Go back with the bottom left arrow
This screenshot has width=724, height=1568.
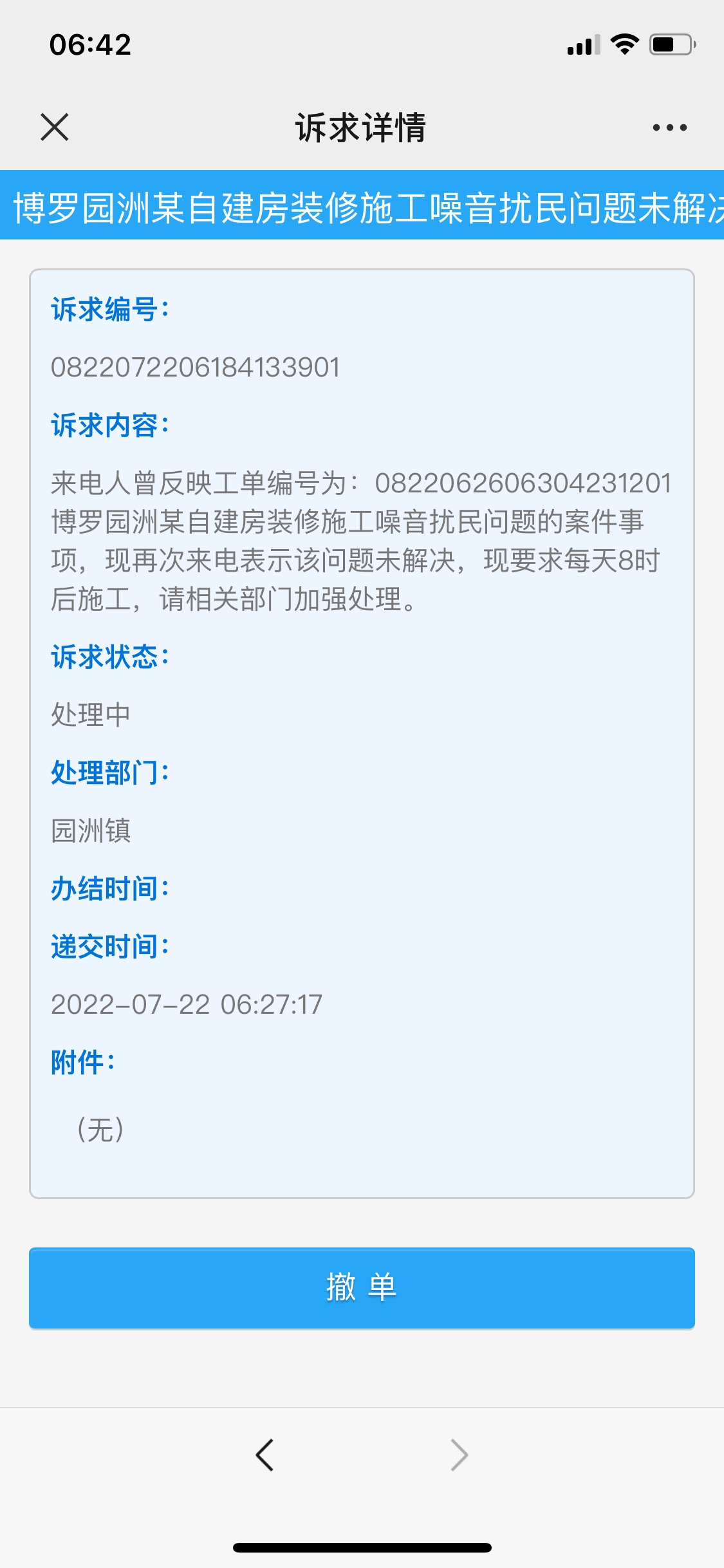tap(265, 1455)
